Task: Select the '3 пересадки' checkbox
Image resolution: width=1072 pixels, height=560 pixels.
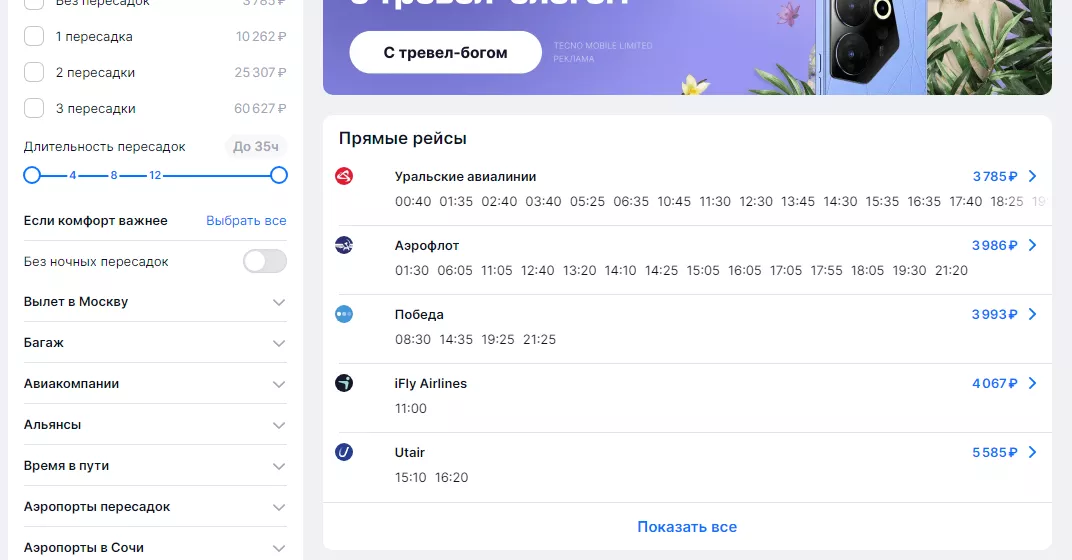Action: (34, 109)
